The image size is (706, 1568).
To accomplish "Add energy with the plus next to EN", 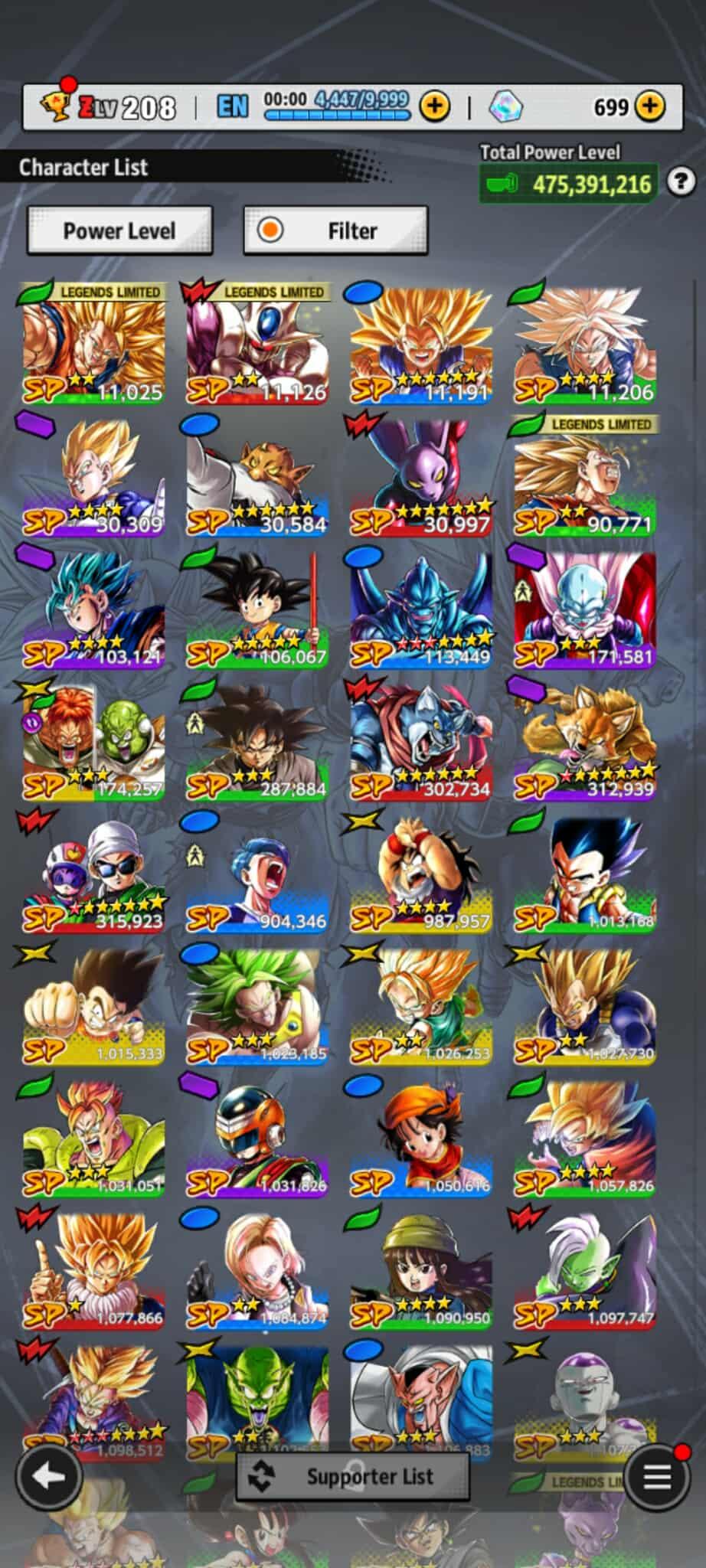I will [x=434, y=106].
